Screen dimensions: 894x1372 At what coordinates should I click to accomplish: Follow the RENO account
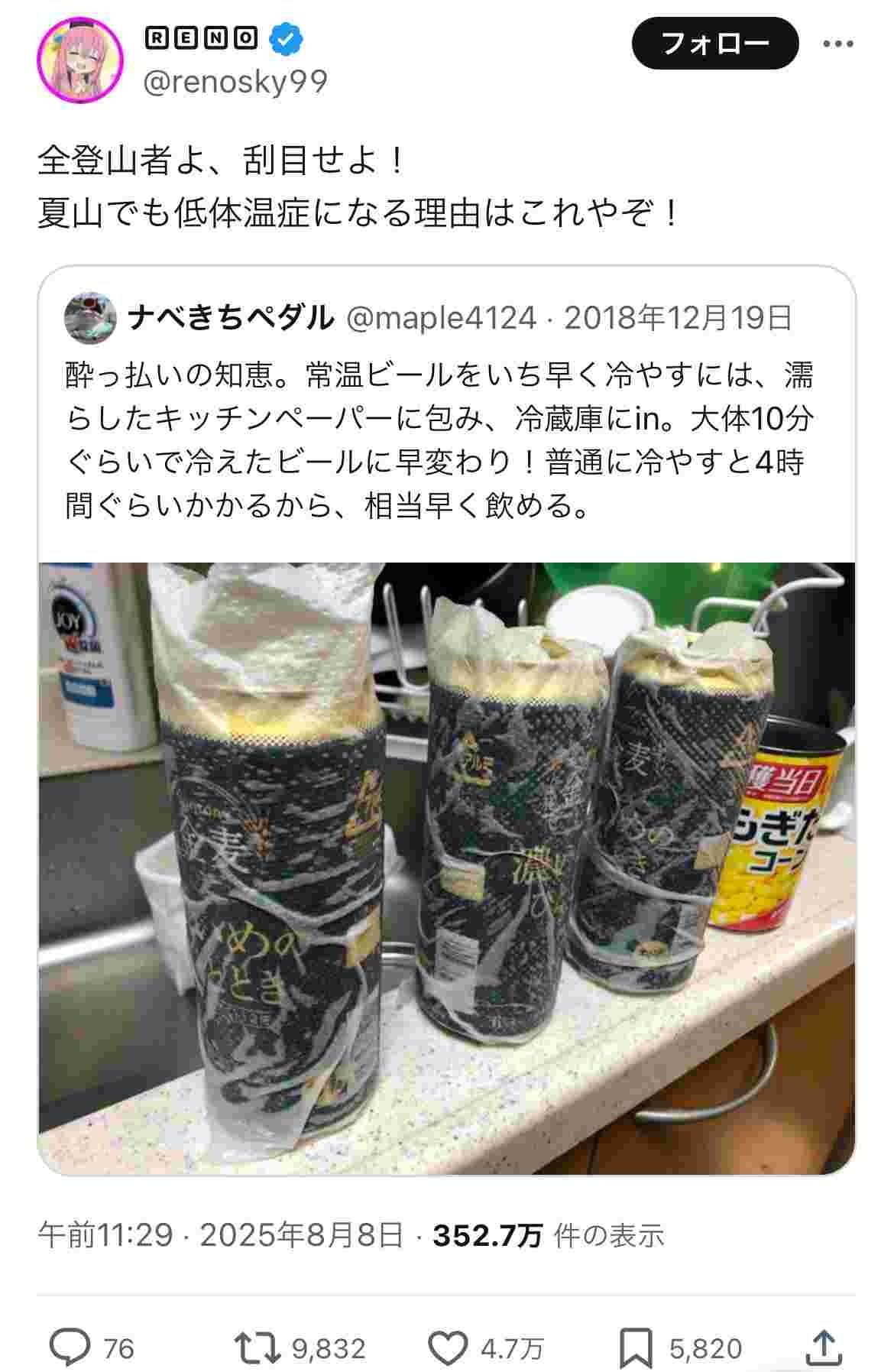(714, 44)
